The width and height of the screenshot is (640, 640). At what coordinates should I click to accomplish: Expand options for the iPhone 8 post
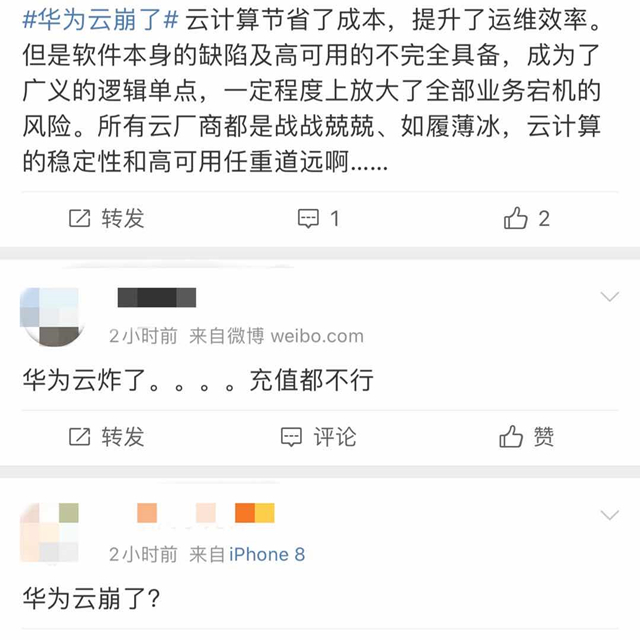click(609, 515)
